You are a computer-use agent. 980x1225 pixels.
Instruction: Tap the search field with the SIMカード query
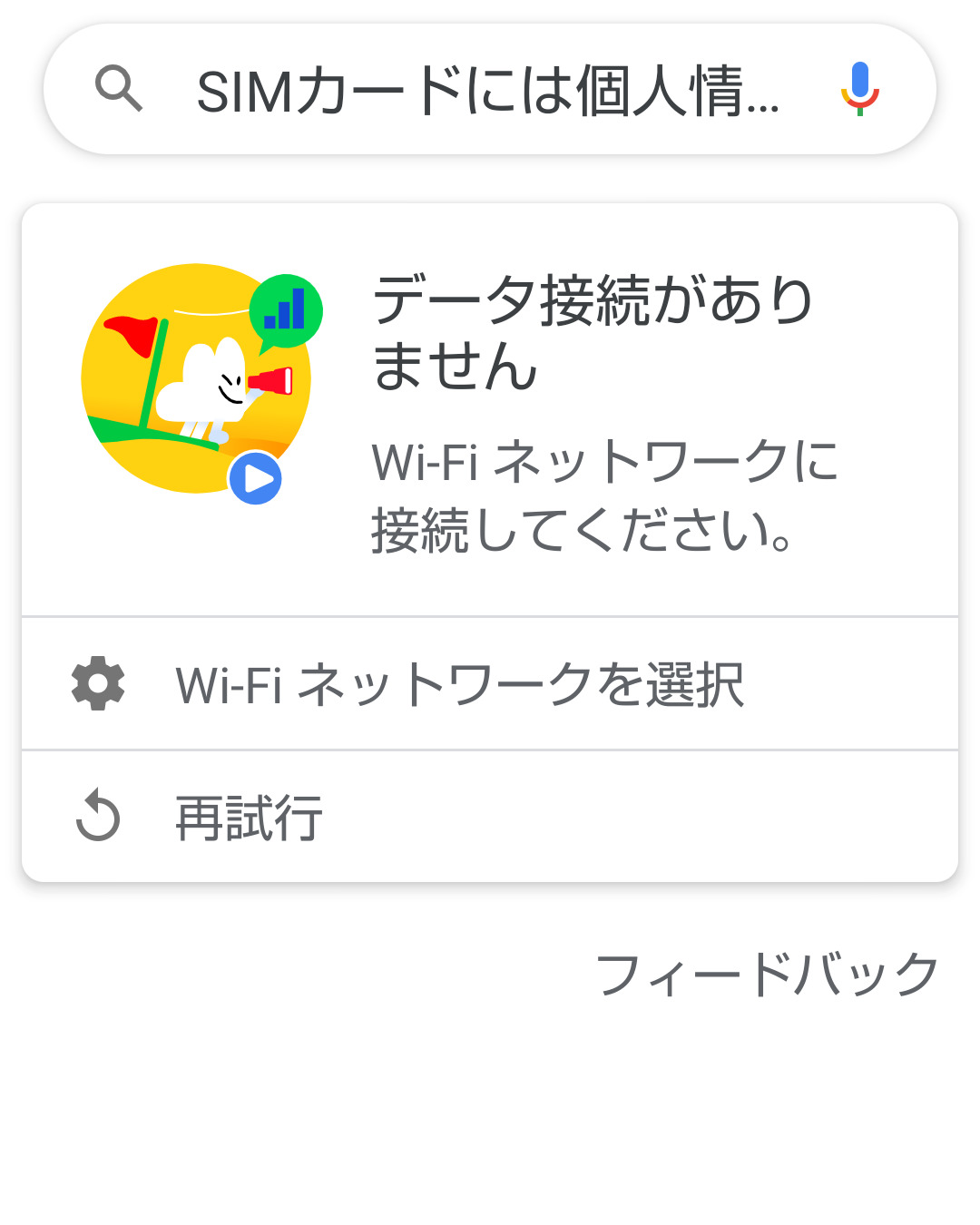click(x=486, y=91)
